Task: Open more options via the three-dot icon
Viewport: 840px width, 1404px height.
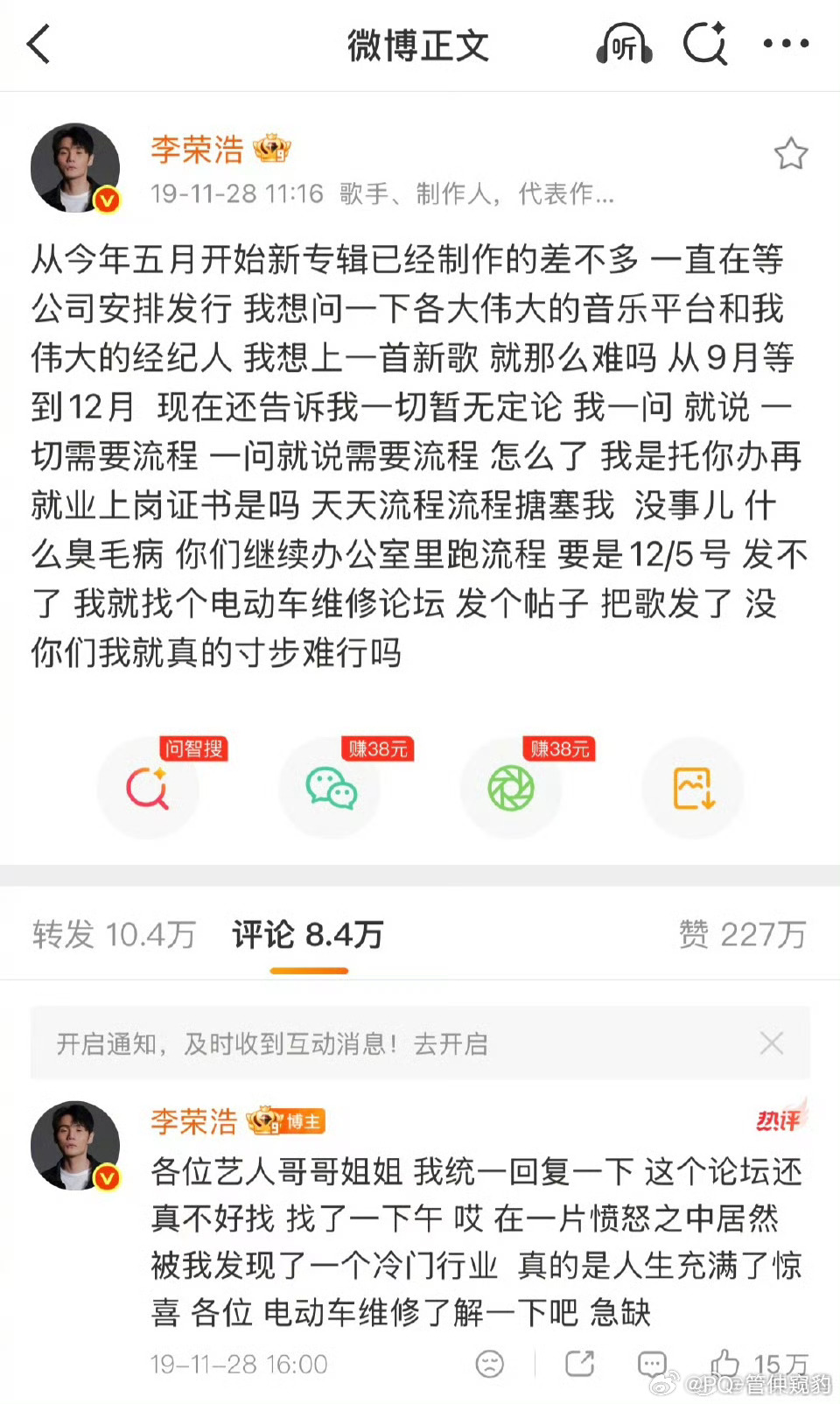Action: point(786,42)
